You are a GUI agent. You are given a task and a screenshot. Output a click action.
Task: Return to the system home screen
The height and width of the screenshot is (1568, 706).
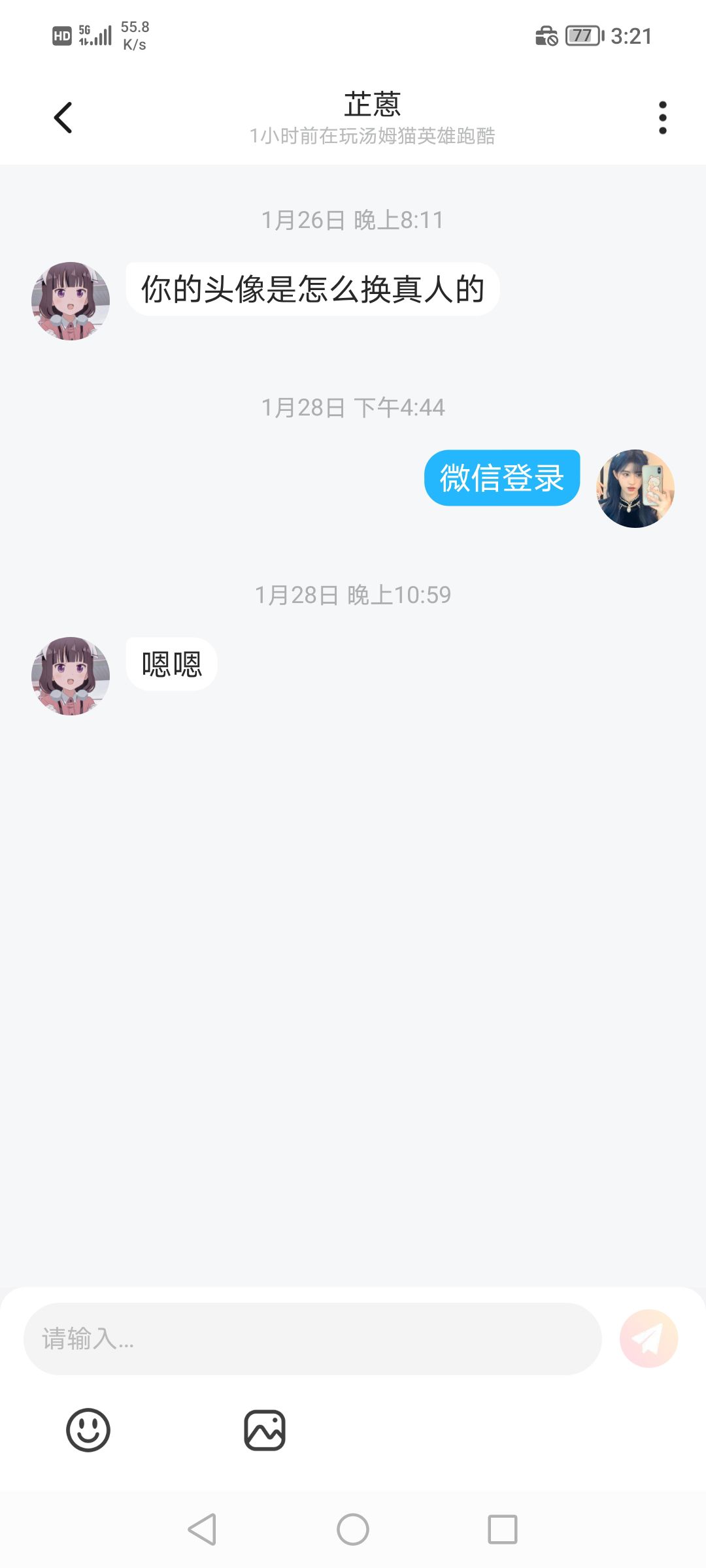[x=353, y=1529]
